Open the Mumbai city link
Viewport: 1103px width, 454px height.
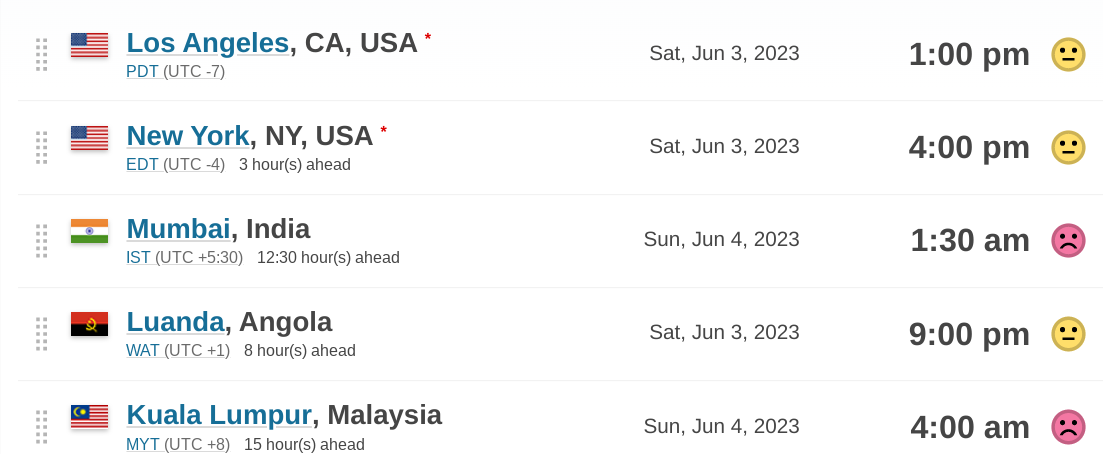click(x=178, y=229)
